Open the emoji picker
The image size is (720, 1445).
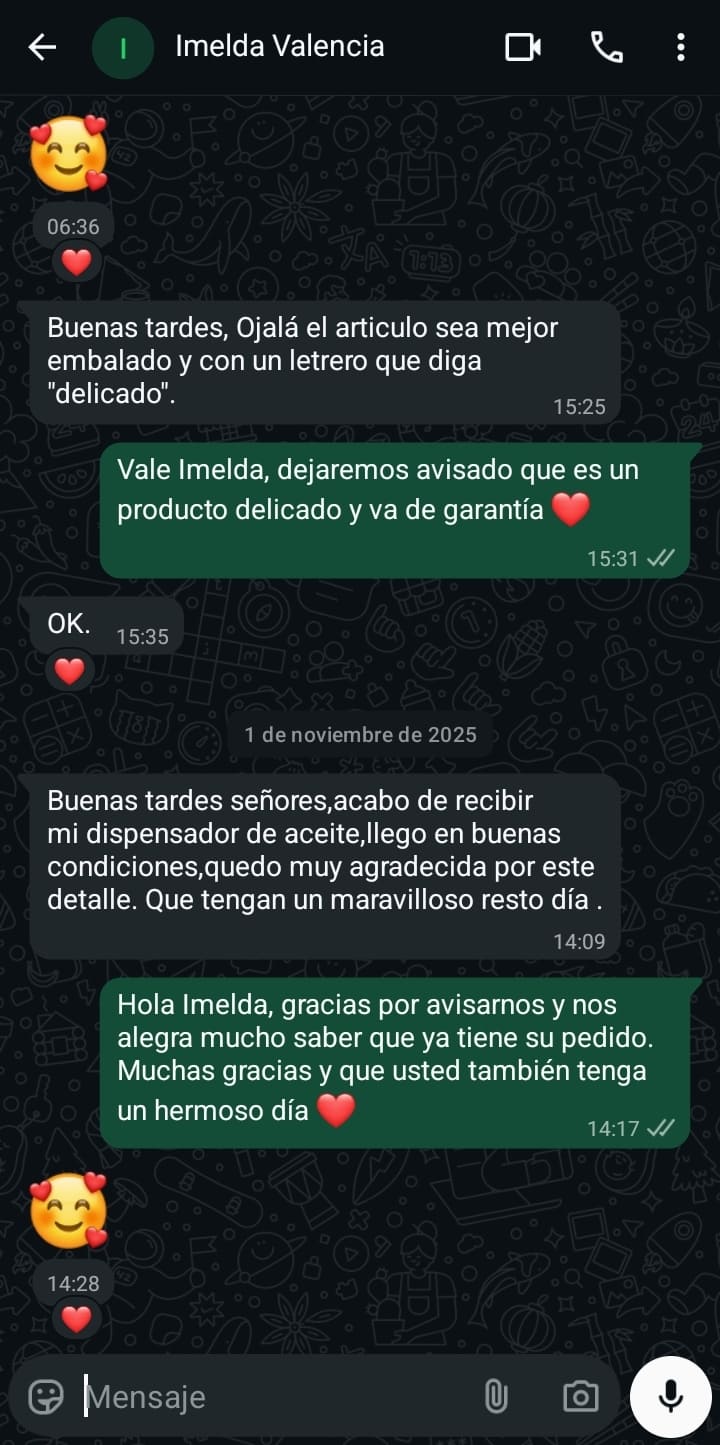[x=46, y=1396]
